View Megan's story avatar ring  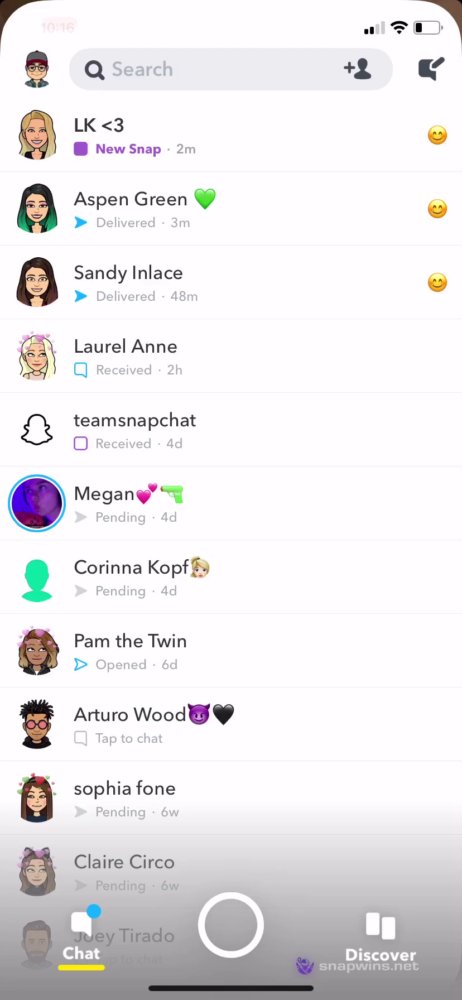37,503
